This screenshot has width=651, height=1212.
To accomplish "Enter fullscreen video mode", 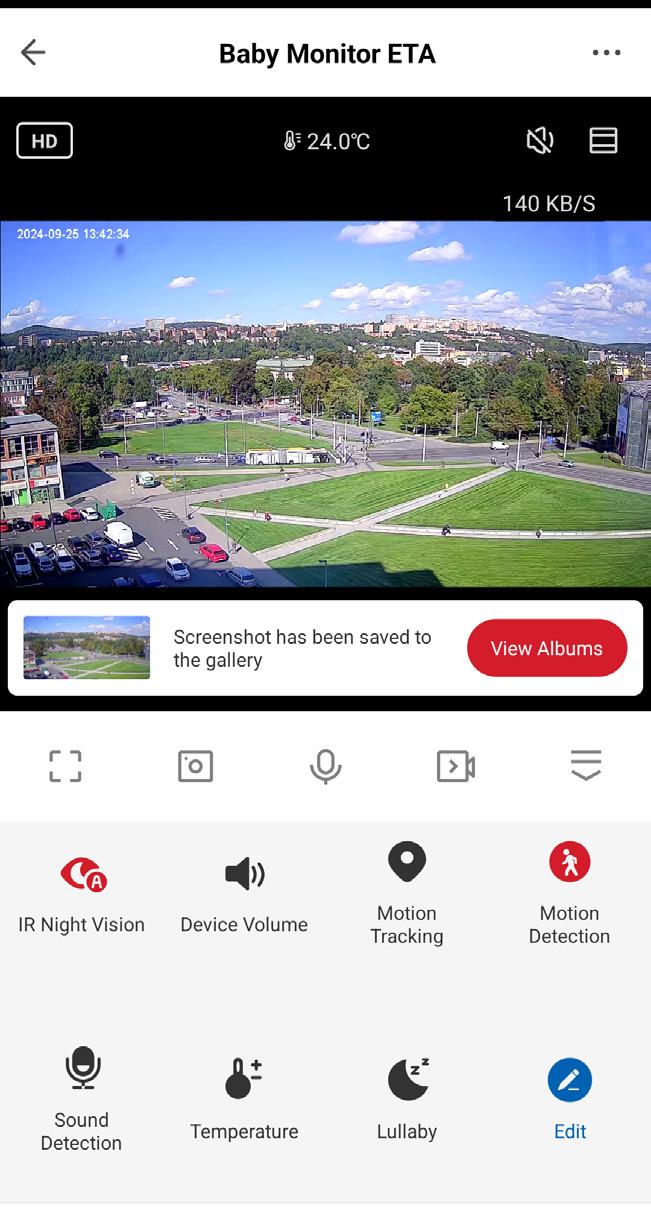I will pos(65,766).
